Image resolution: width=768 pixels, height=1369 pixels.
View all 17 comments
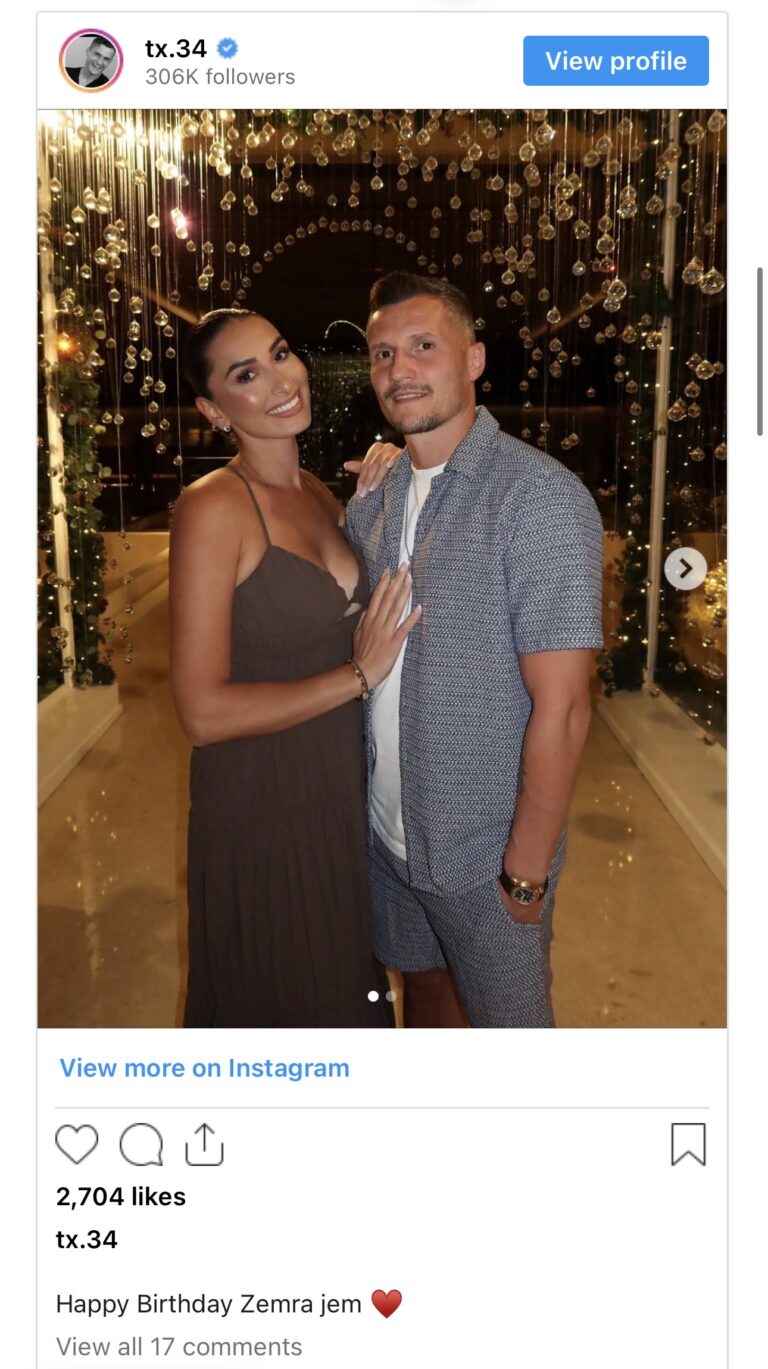[178, 1347]
